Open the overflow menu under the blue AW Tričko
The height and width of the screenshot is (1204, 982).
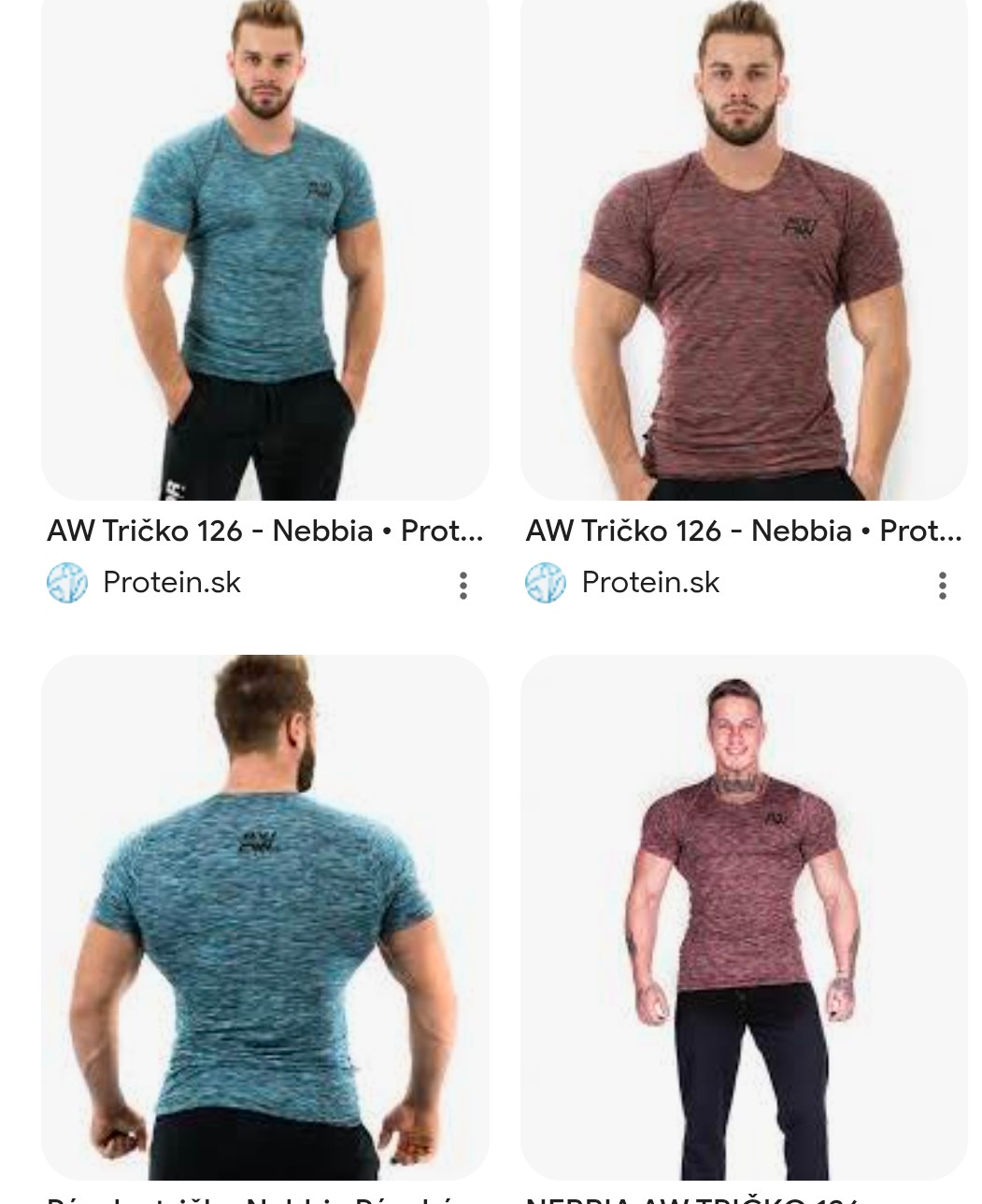tap(463, 586)
